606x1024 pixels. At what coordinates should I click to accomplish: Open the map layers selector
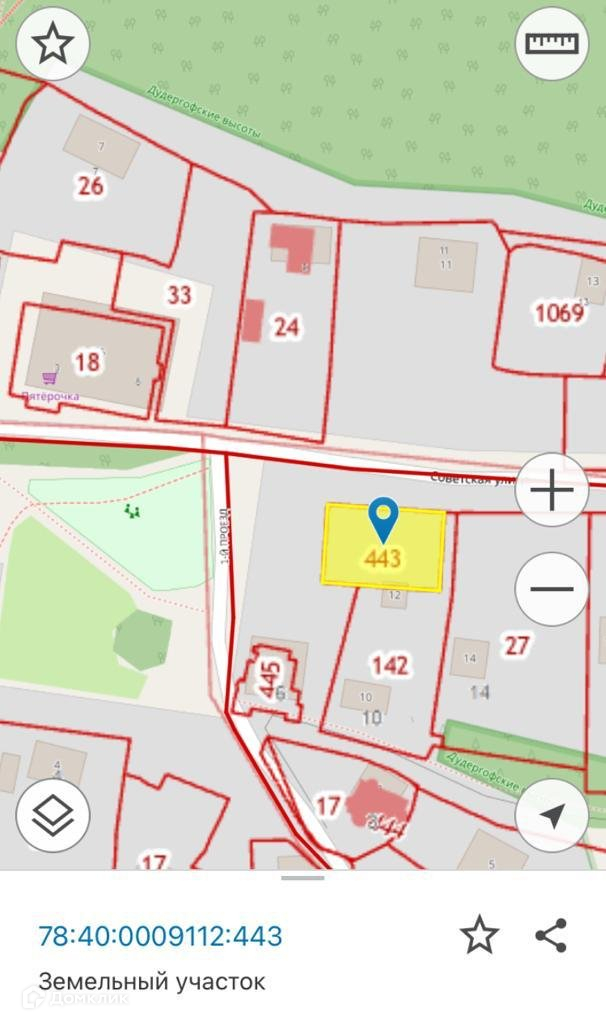pyautogui.click(x=53, y=815)
